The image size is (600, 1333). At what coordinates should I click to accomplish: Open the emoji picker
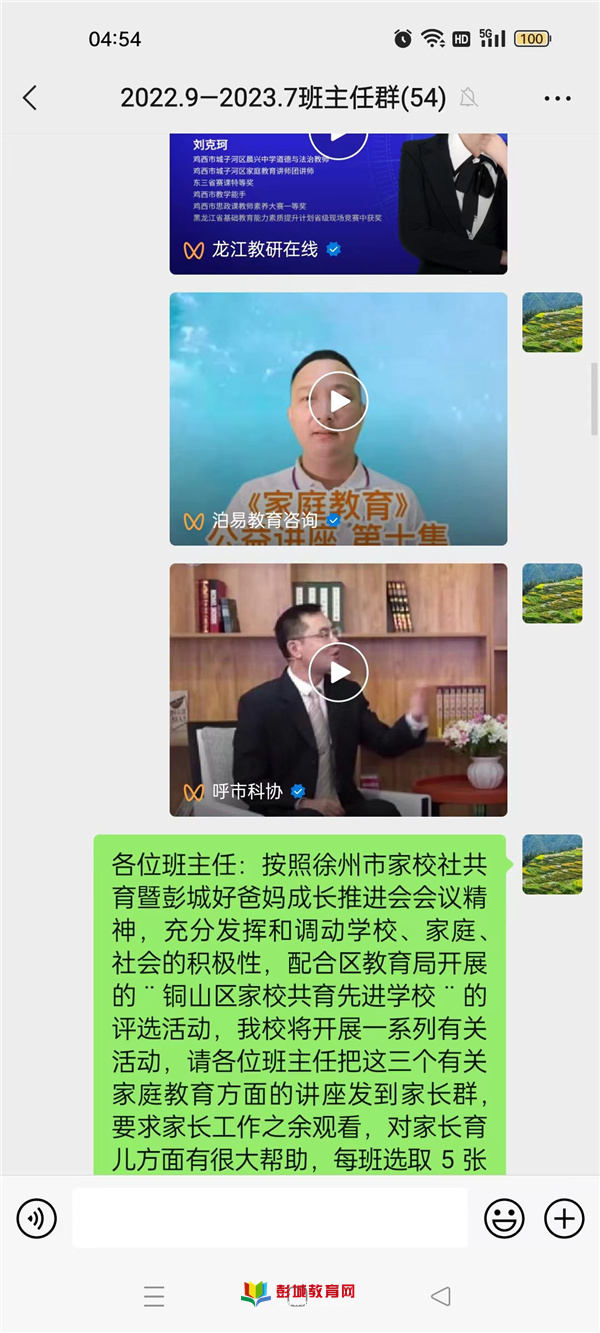pyautogui.click(x=504, y=1218)
